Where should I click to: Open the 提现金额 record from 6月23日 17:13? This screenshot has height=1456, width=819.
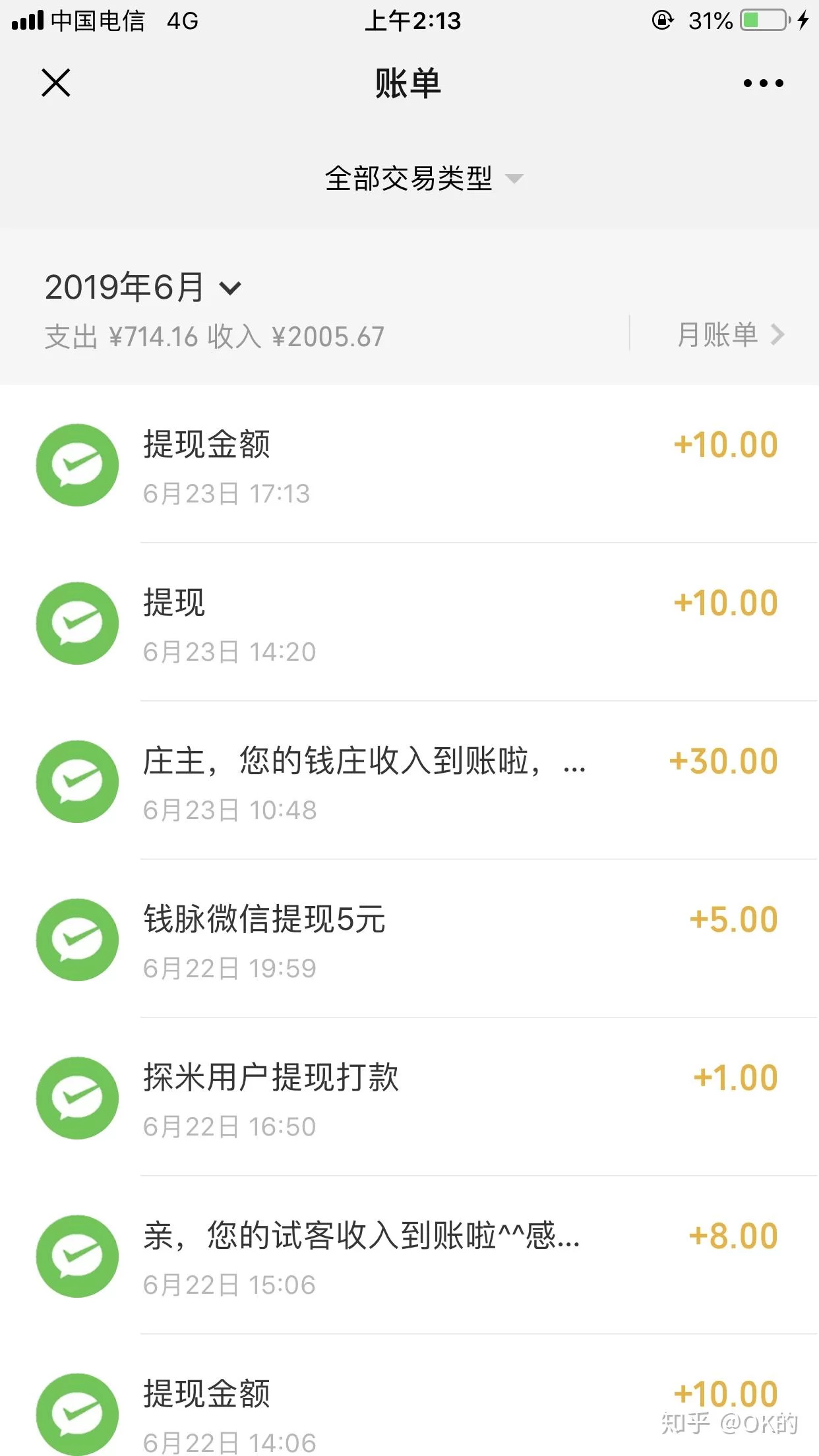click(422, 466)
